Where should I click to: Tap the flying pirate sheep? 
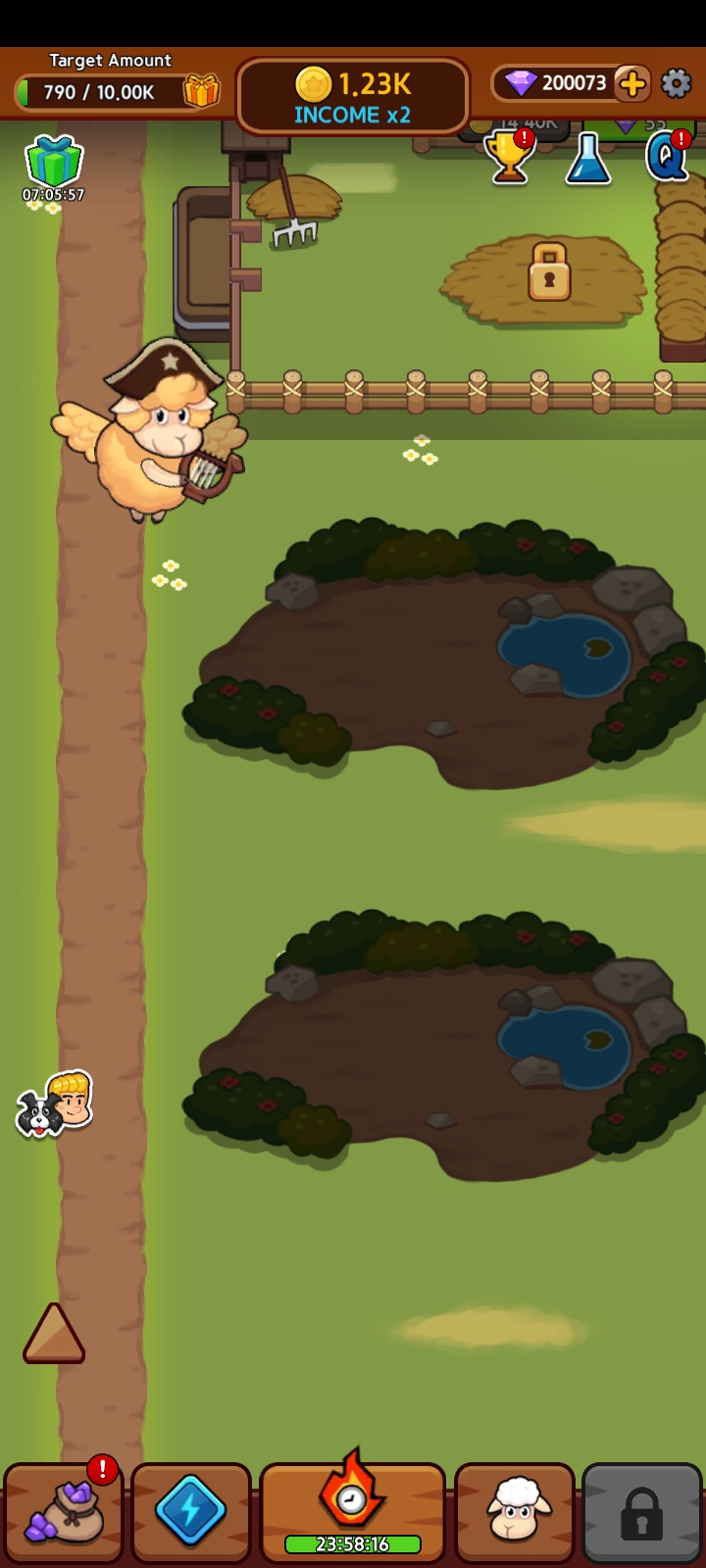[x=157, y=431]
